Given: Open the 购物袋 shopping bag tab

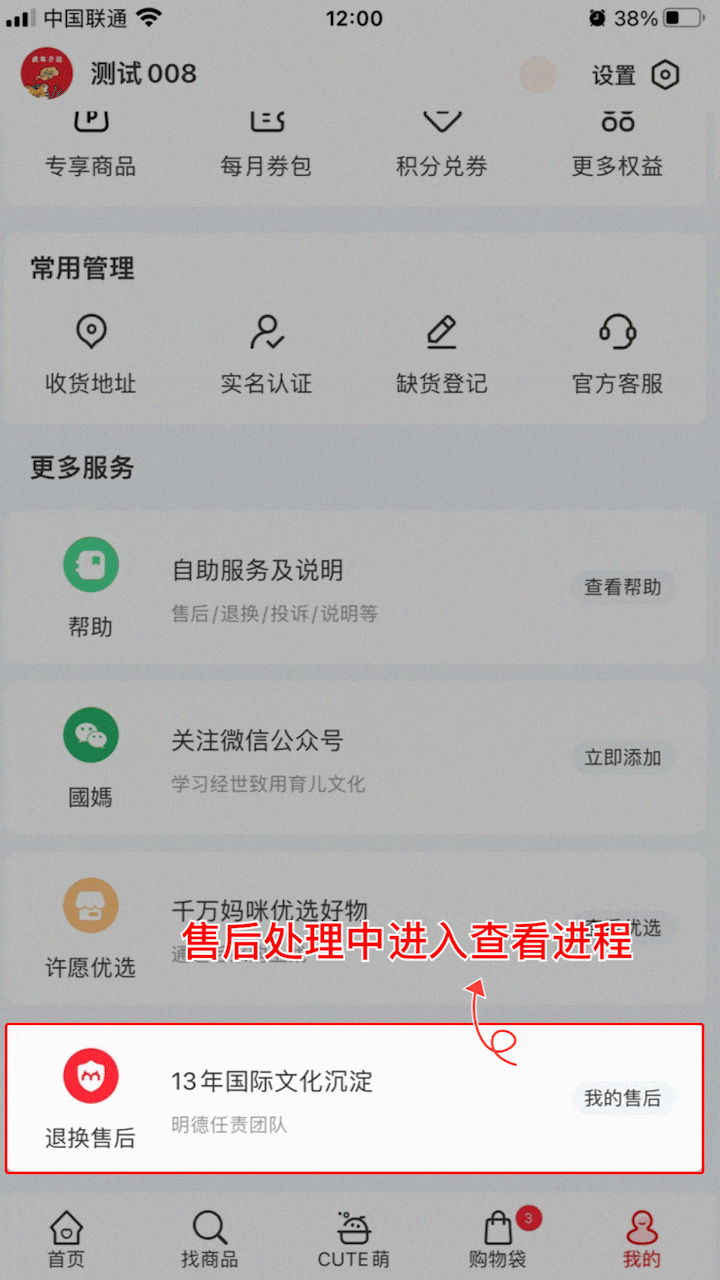Looking at the screenshot, I should pos(498,1238).
